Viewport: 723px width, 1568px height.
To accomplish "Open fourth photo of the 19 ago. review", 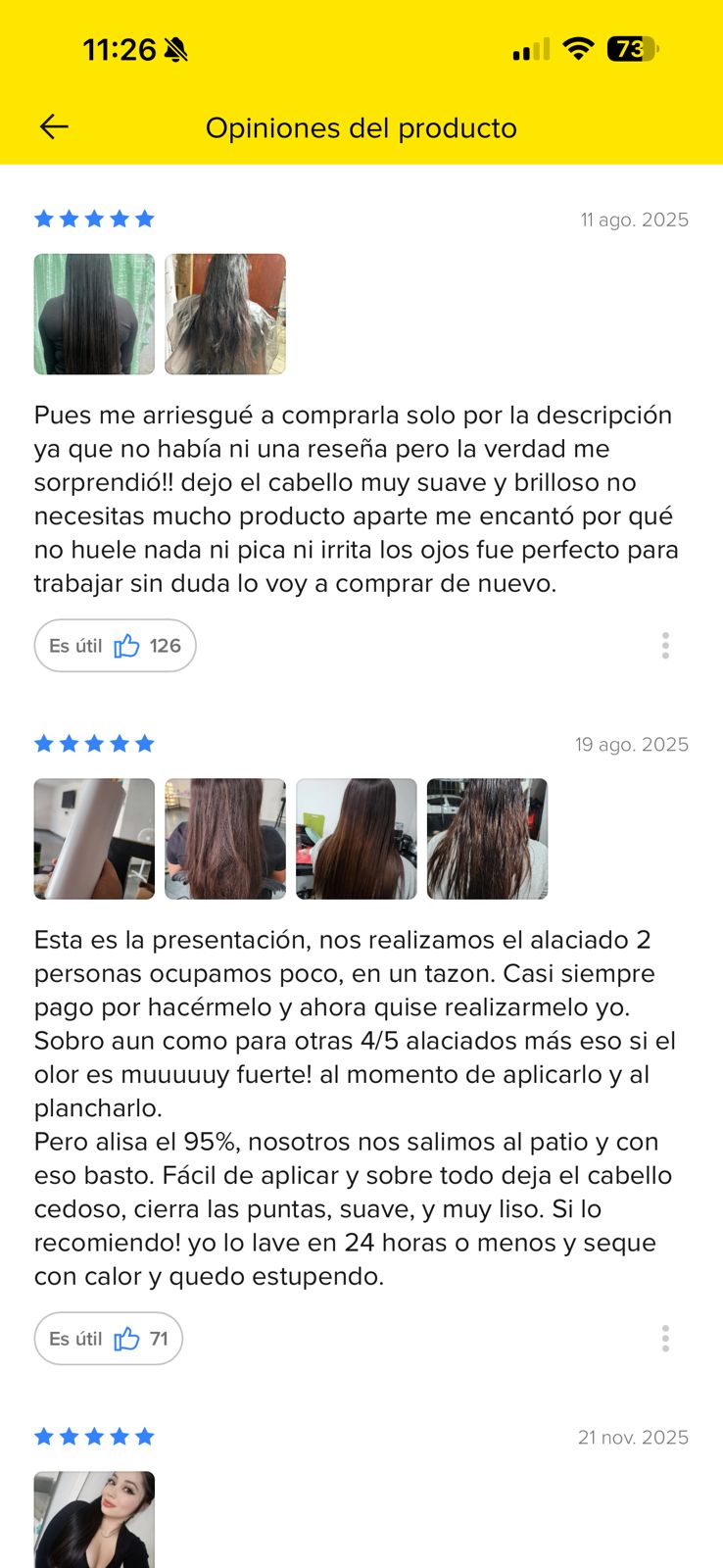I will coord(487,839).
